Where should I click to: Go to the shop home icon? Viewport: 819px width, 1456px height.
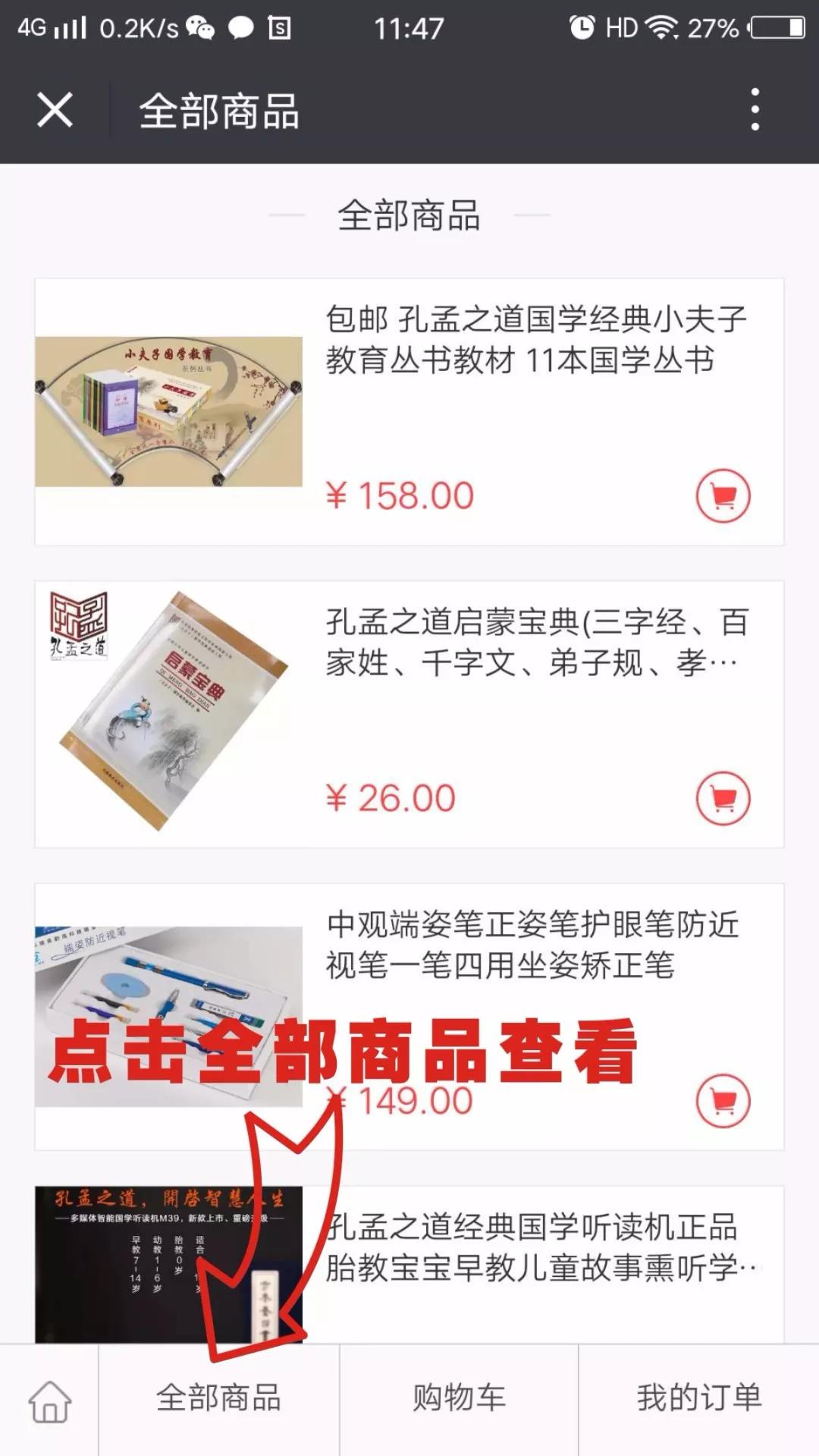point(49,1401)
